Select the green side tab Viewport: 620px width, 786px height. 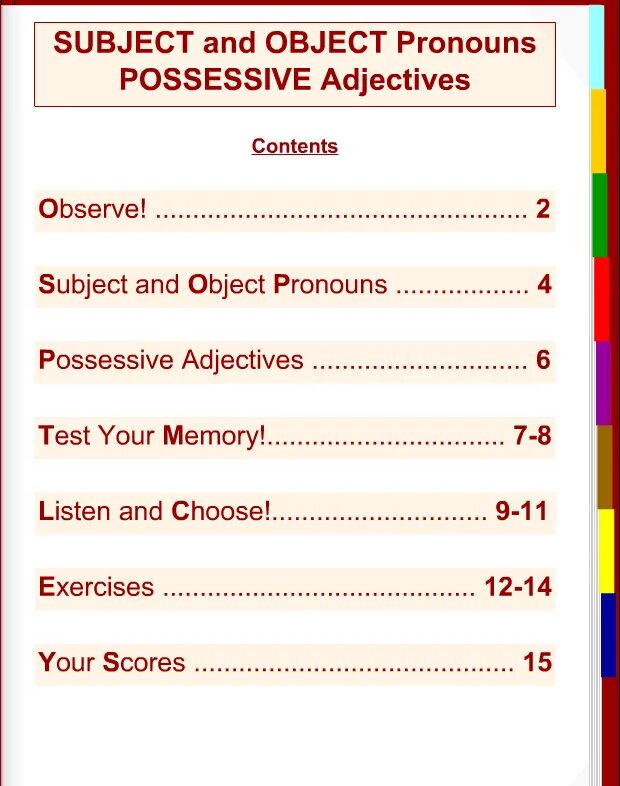(600, 214)
